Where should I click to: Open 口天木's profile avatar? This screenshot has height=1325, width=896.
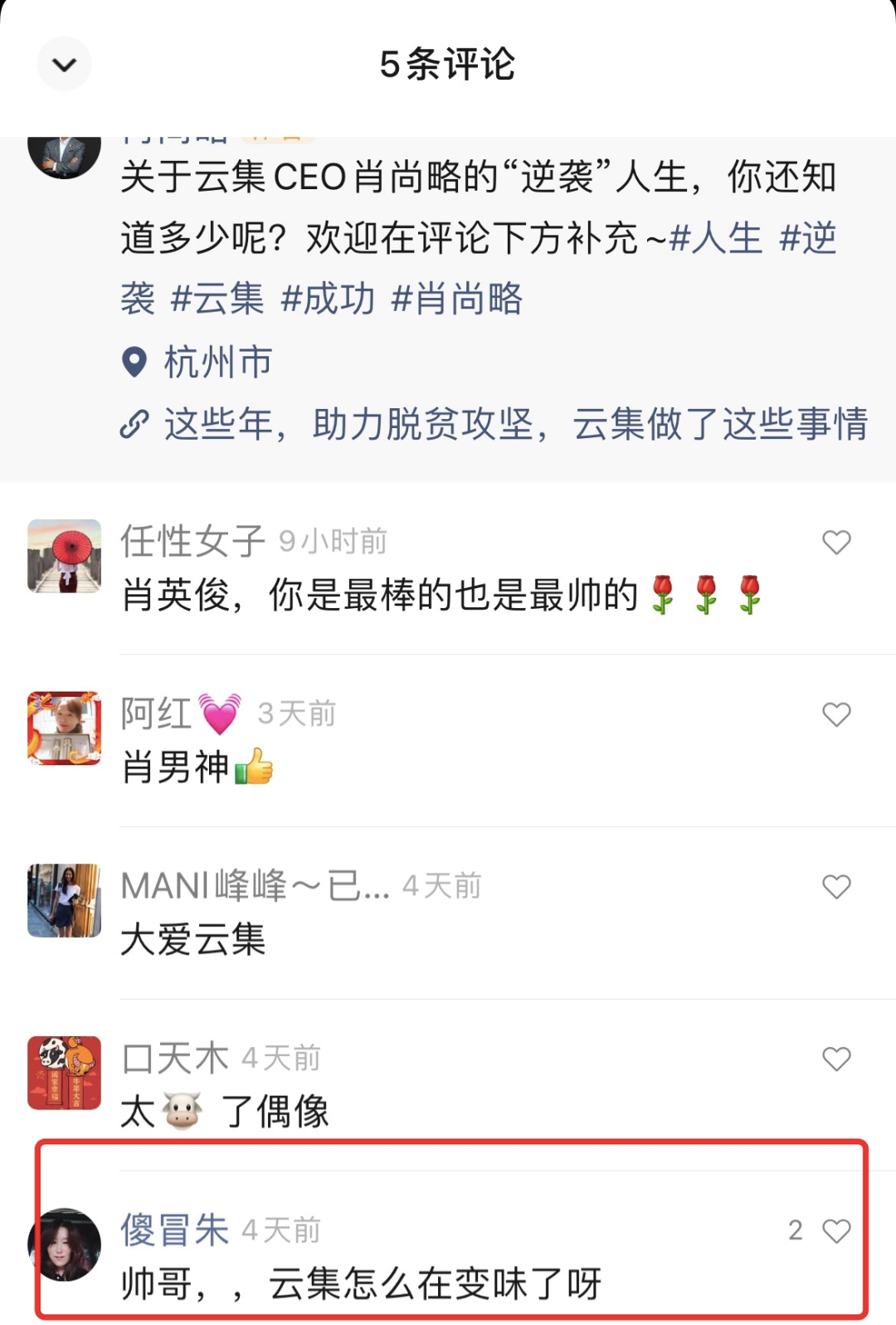(64, 1073)
